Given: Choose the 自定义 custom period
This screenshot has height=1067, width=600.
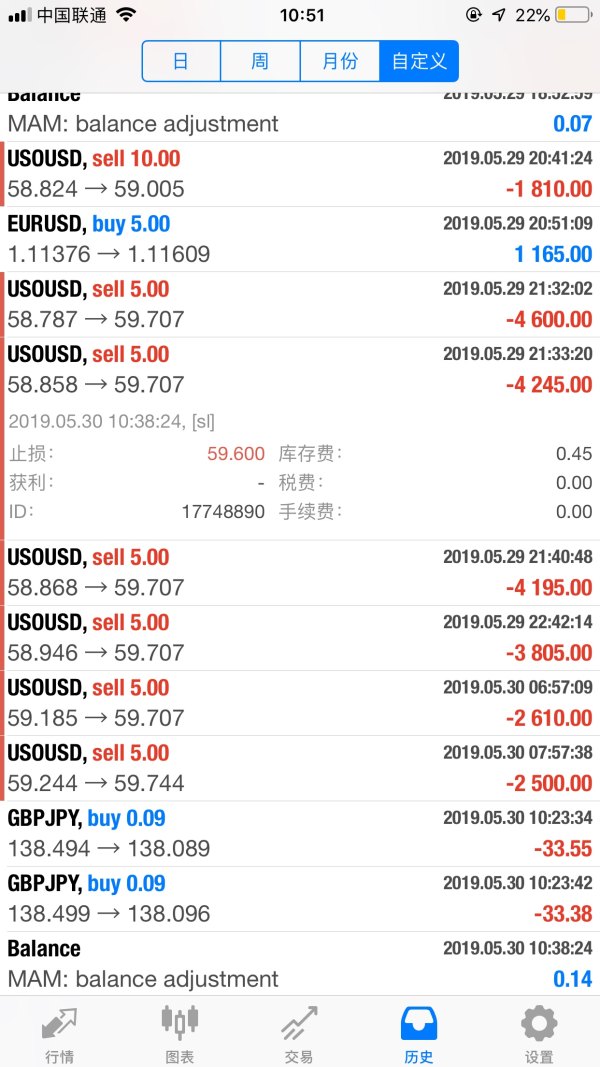Looking at the screenshot, I should coord(419,61).
